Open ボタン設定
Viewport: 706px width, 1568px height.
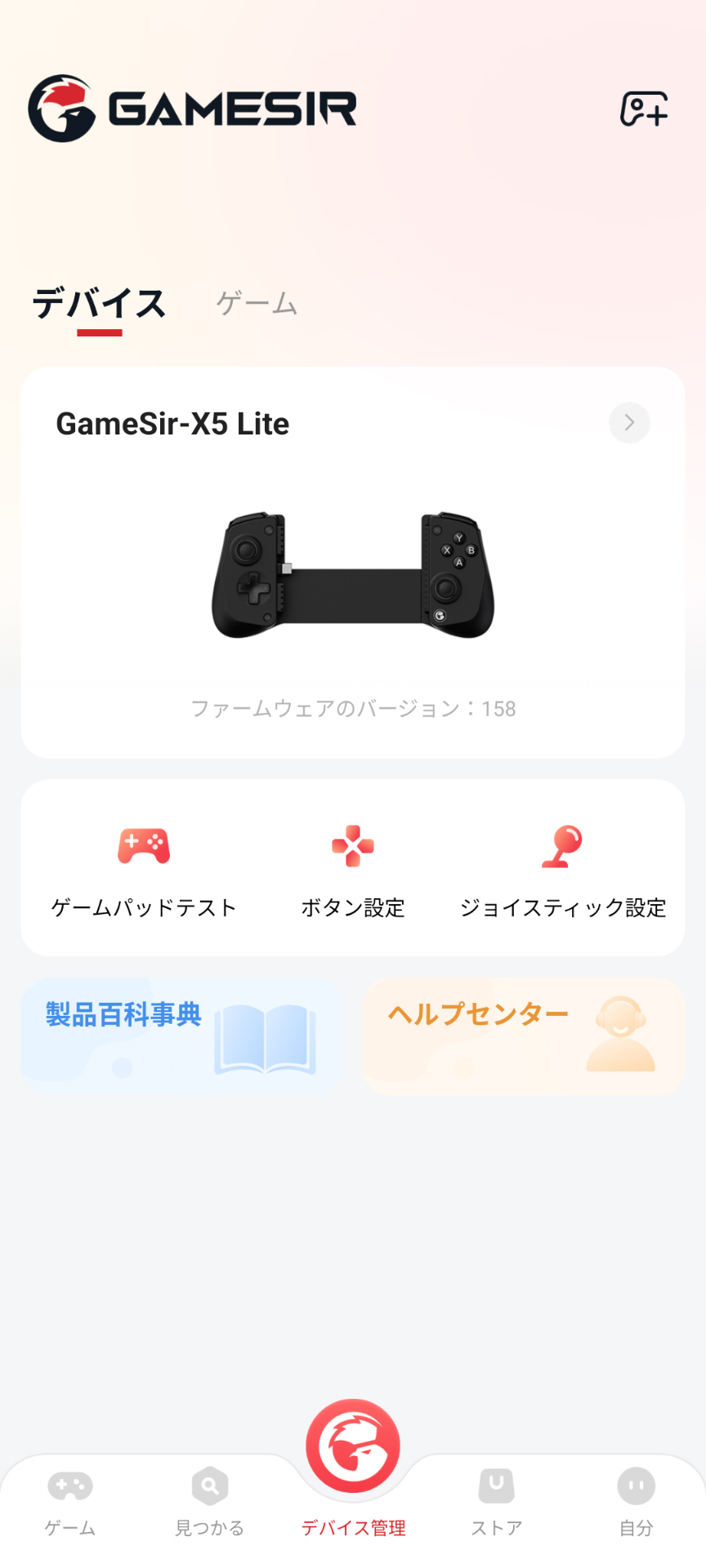pyautogui.click(x=353, y=871)
